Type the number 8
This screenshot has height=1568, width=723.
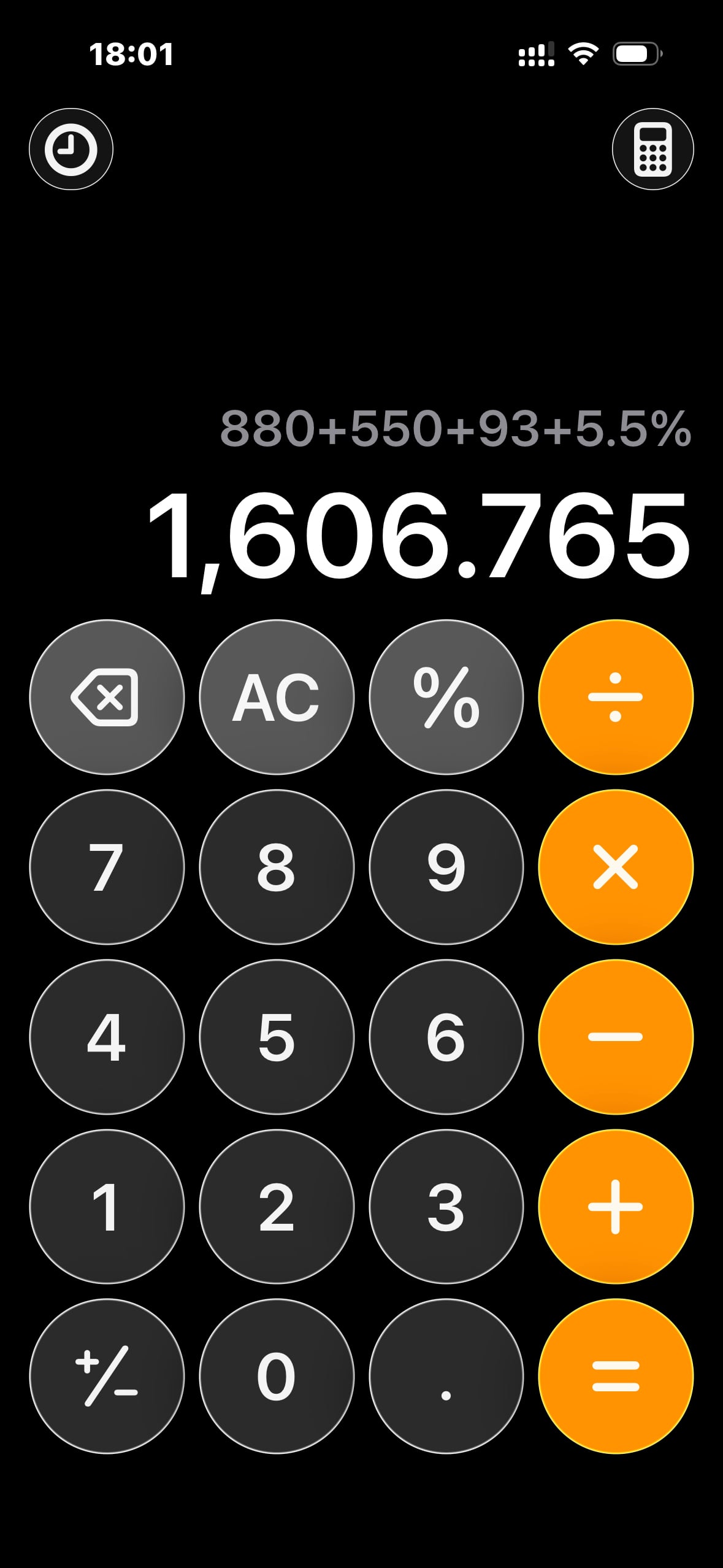click(x=277, y=867)
